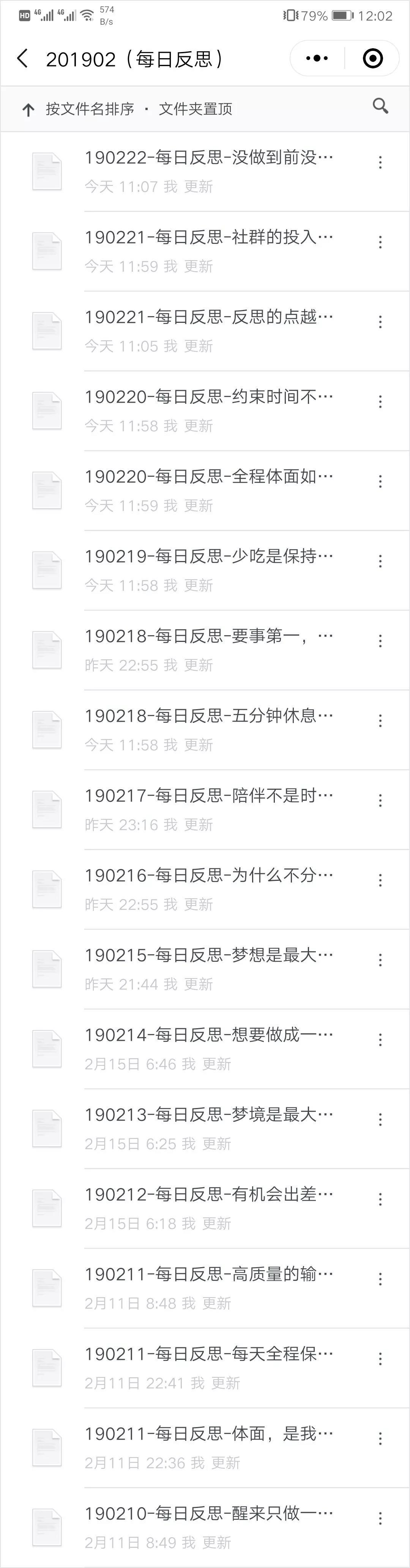Show options for 190212-每日反思-有机会出差…

tap(380, 1199)
